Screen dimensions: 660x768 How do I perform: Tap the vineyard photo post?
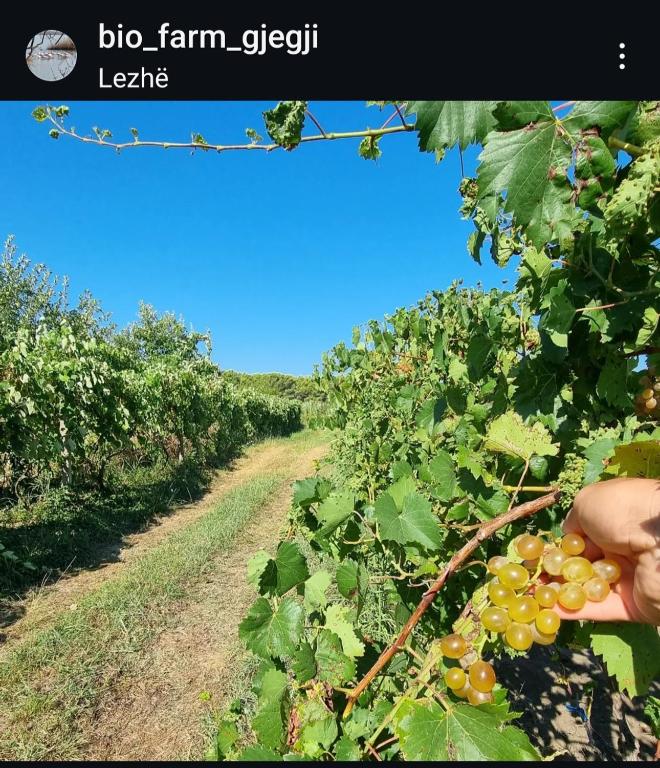click(x=330, y=430)
